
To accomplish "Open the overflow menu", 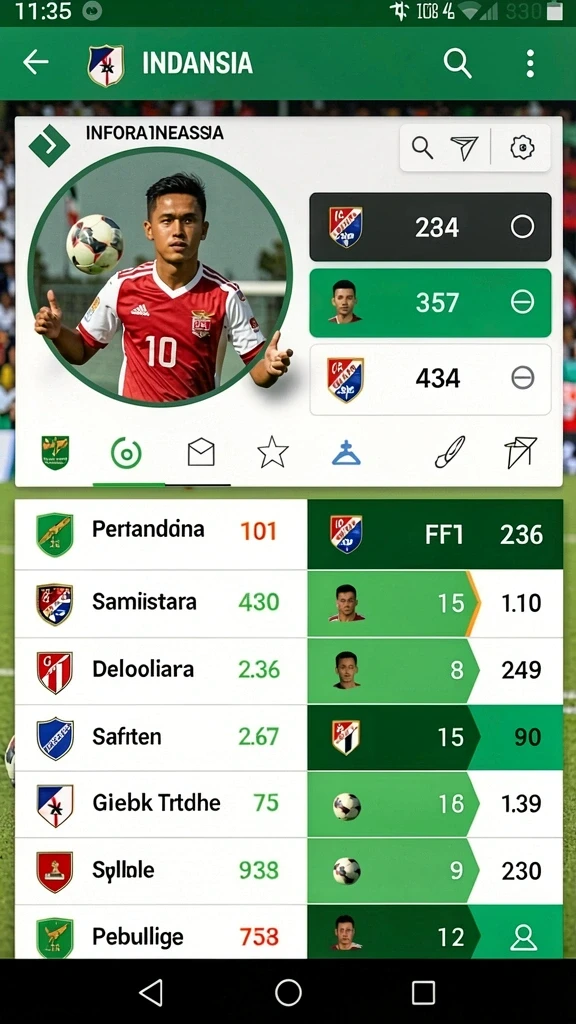I will coord(530,63).
